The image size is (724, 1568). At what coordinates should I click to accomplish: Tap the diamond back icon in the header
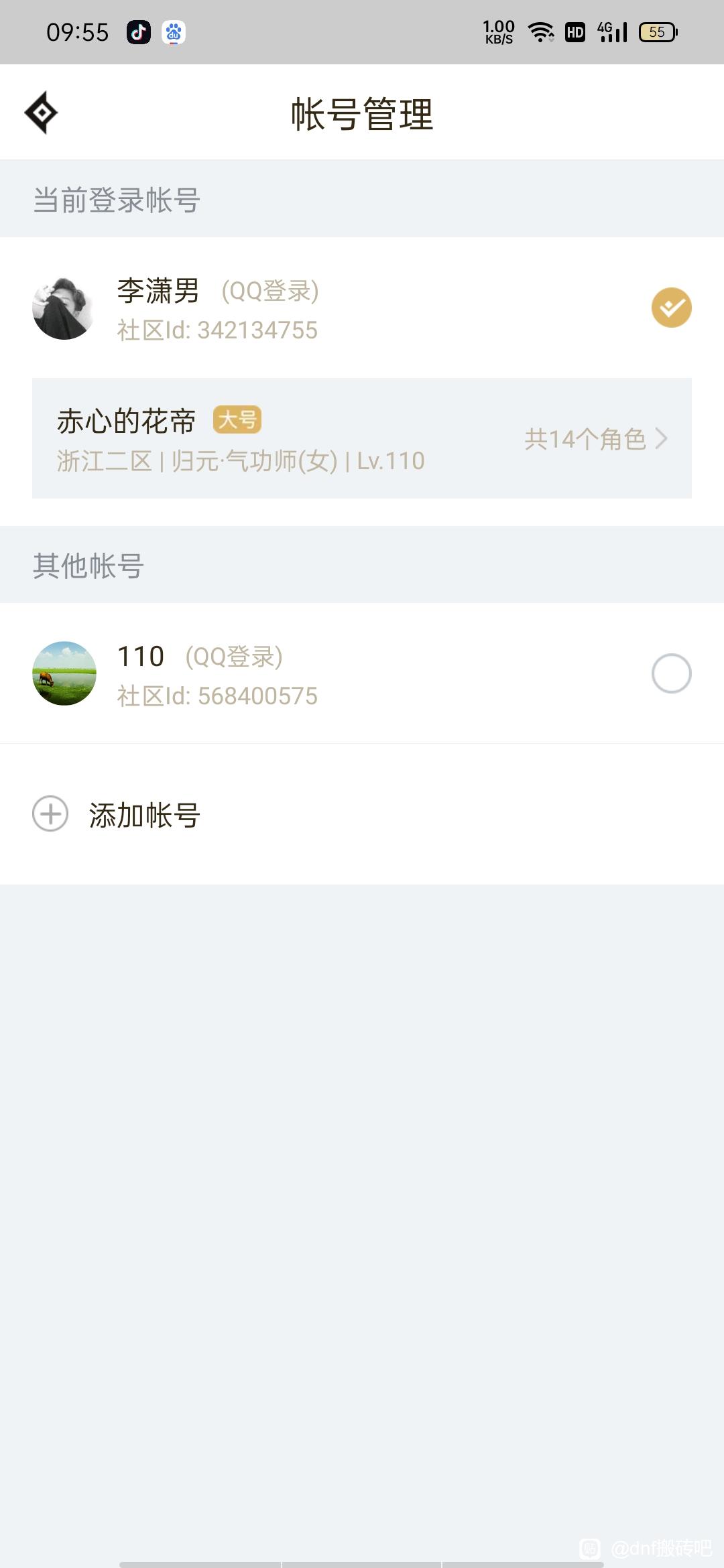pyautogui.click(x=41, y=113)
